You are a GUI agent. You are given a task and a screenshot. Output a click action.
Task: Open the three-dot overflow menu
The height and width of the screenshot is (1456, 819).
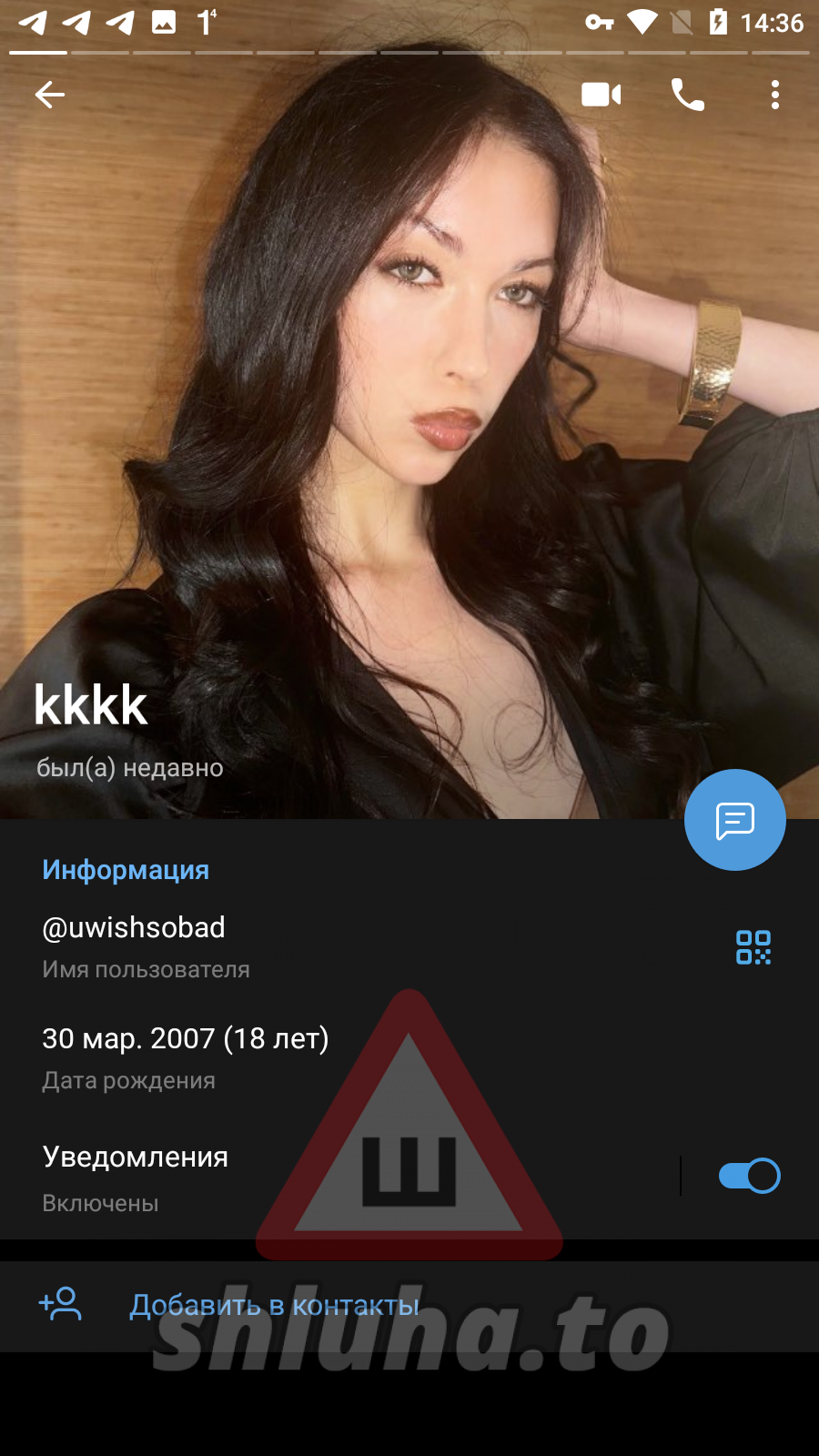tap(774, 95)
